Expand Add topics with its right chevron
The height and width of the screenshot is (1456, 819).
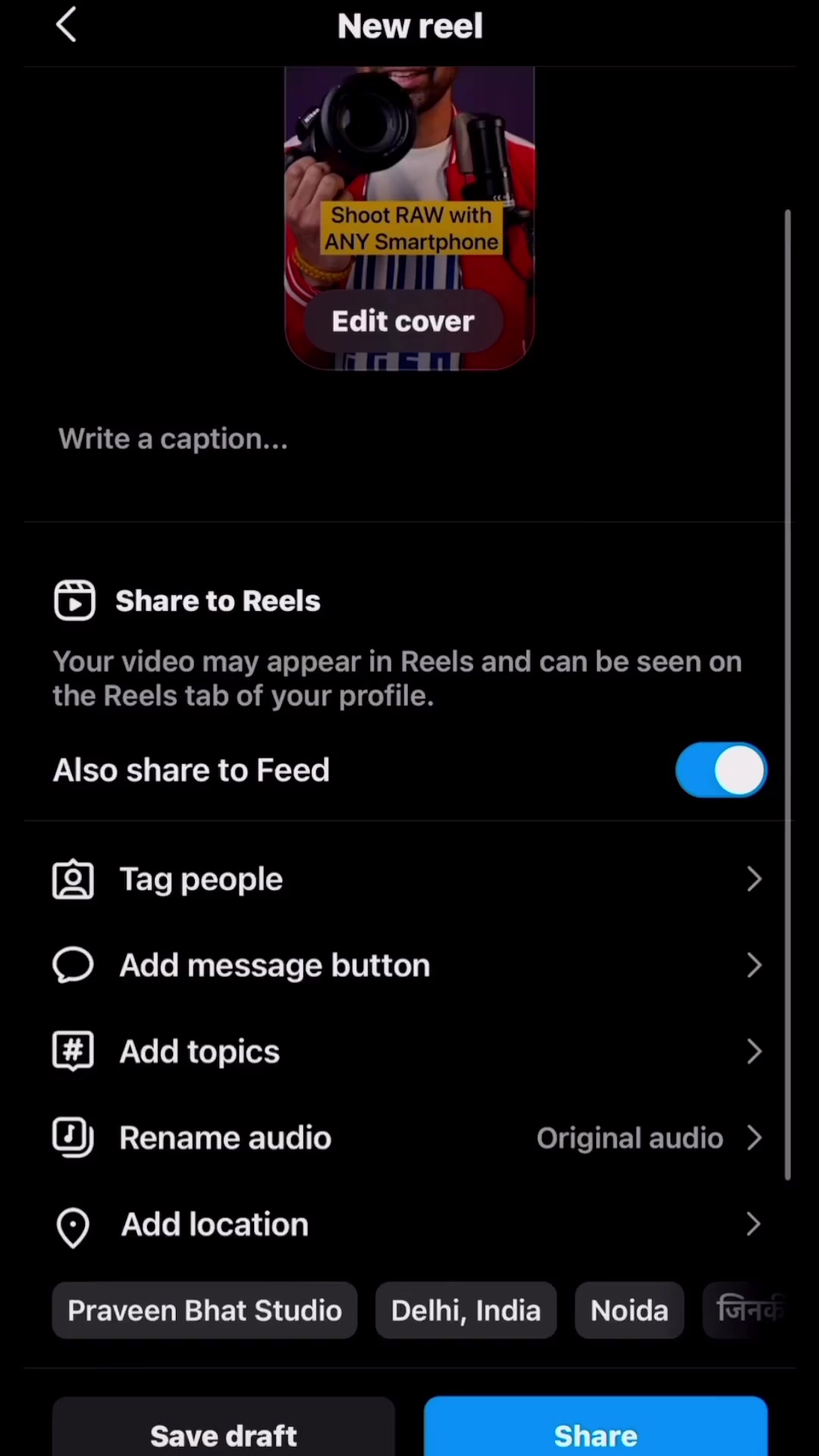tap(754, 1051)
